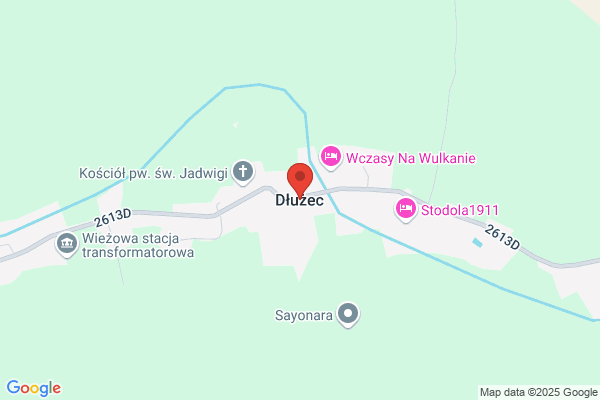Open the Wczasy Na Wulkanie lodging marker

point(331,157)
